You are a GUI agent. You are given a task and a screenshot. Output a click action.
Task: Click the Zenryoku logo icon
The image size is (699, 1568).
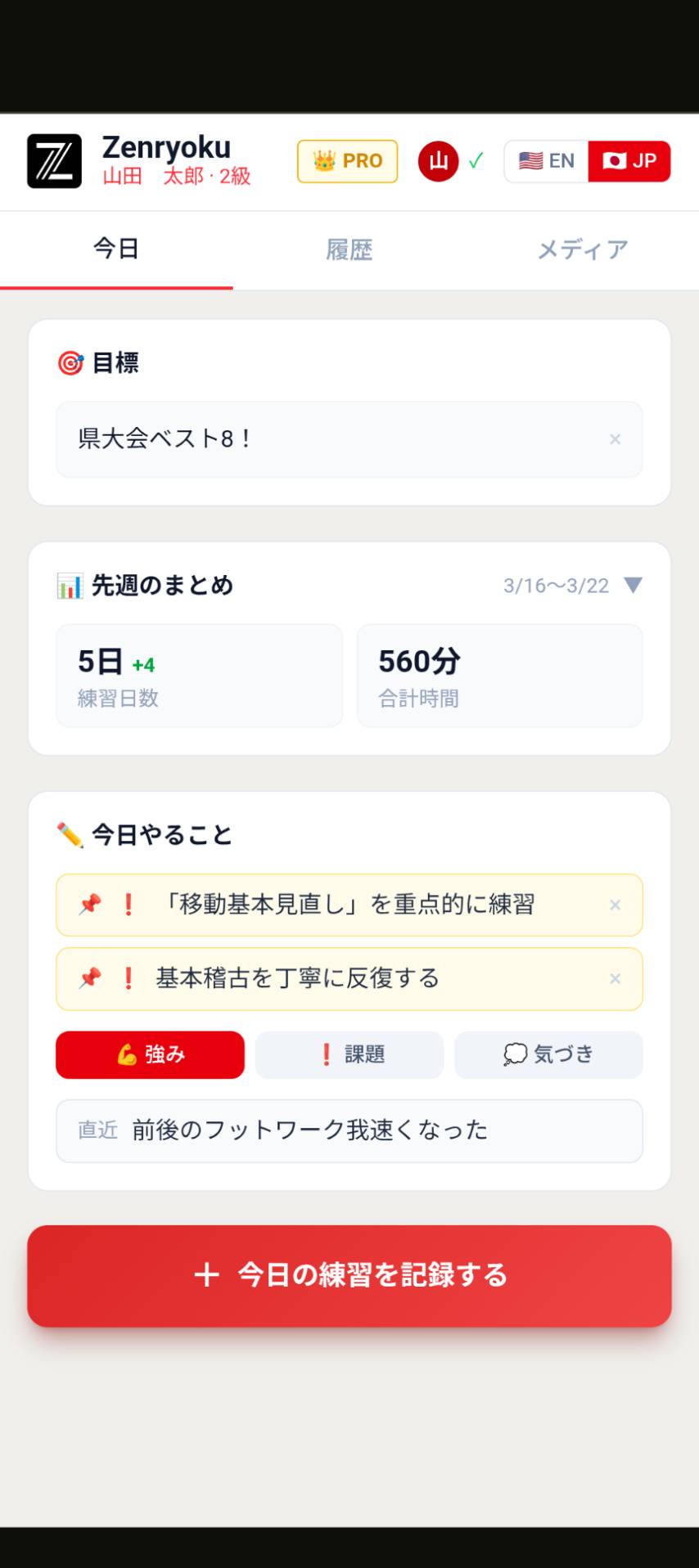(x=52, y=160)
